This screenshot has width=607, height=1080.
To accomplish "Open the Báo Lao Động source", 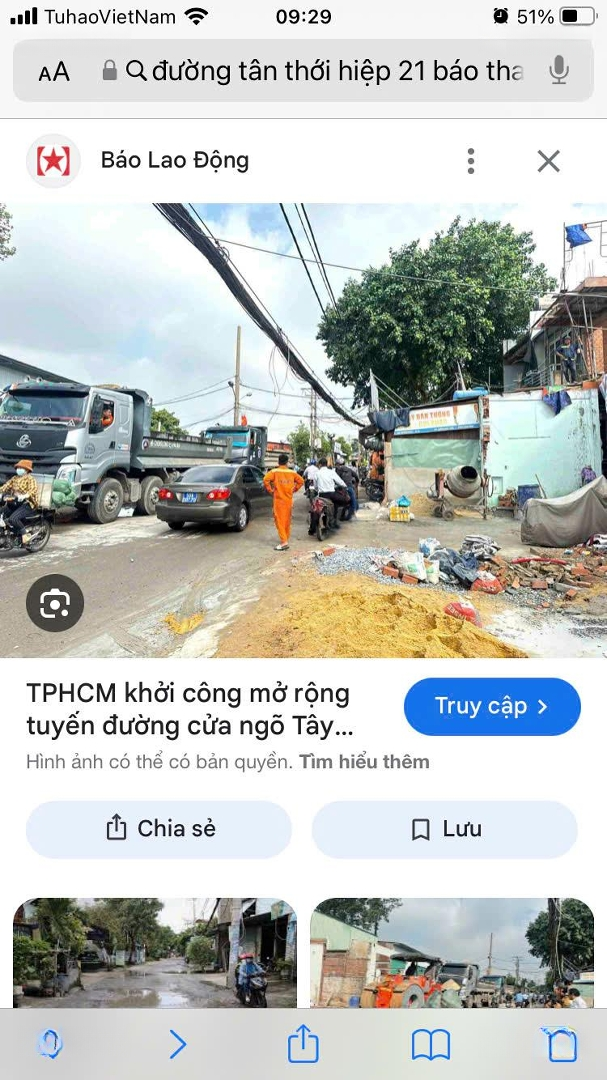I will click(x=175, y=161).
